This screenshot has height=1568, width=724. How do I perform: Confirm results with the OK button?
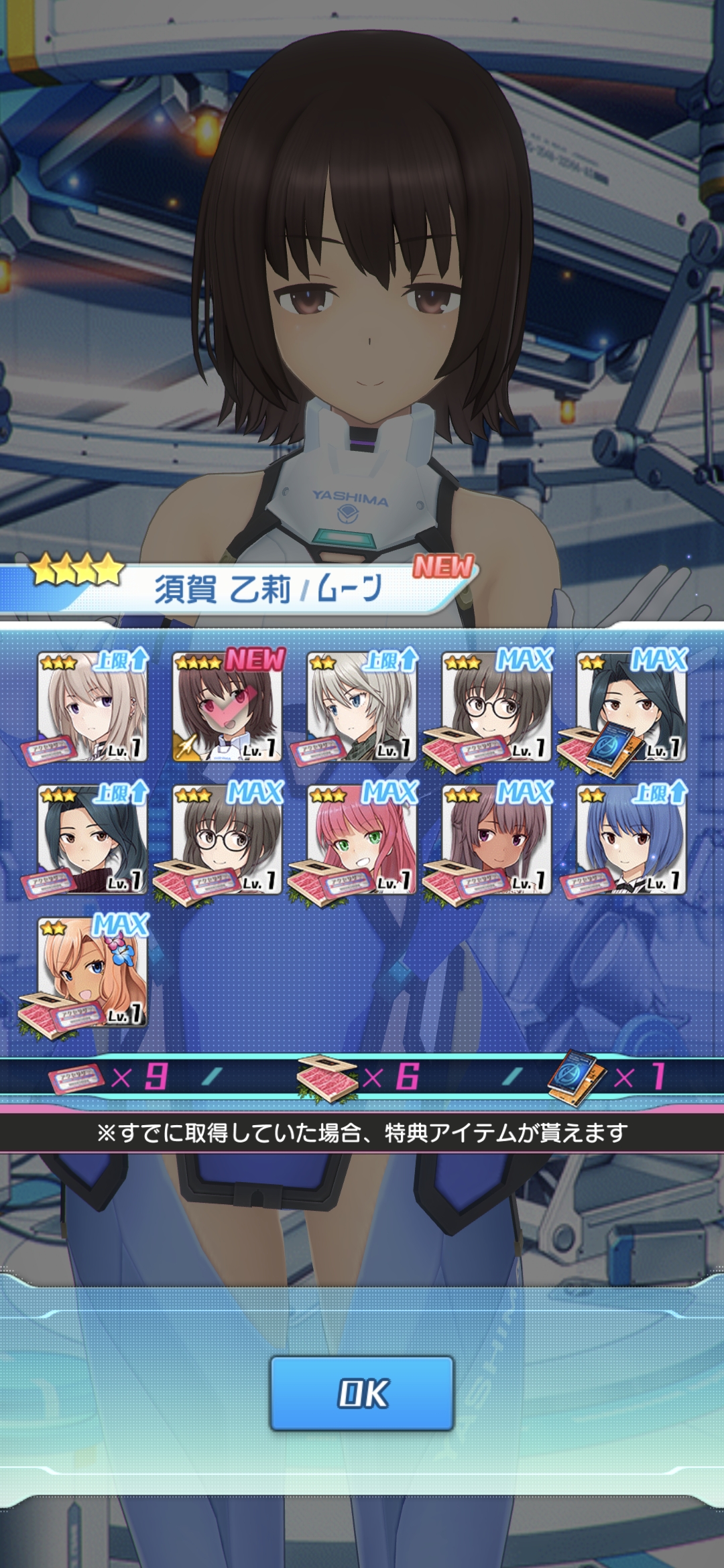coord(362,1393)
